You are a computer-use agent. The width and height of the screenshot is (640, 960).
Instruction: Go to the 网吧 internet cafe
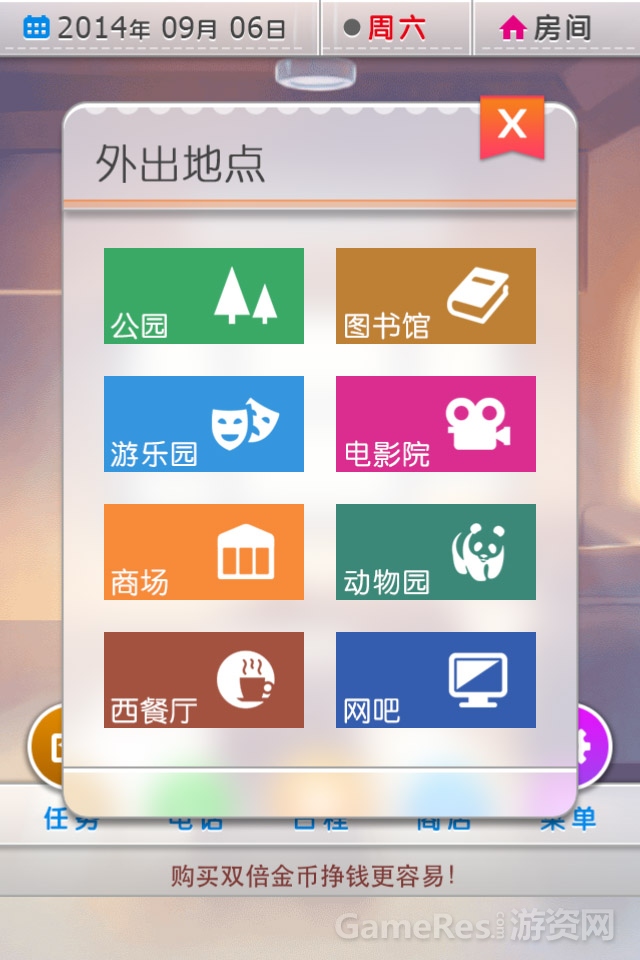tap(436, 680)
